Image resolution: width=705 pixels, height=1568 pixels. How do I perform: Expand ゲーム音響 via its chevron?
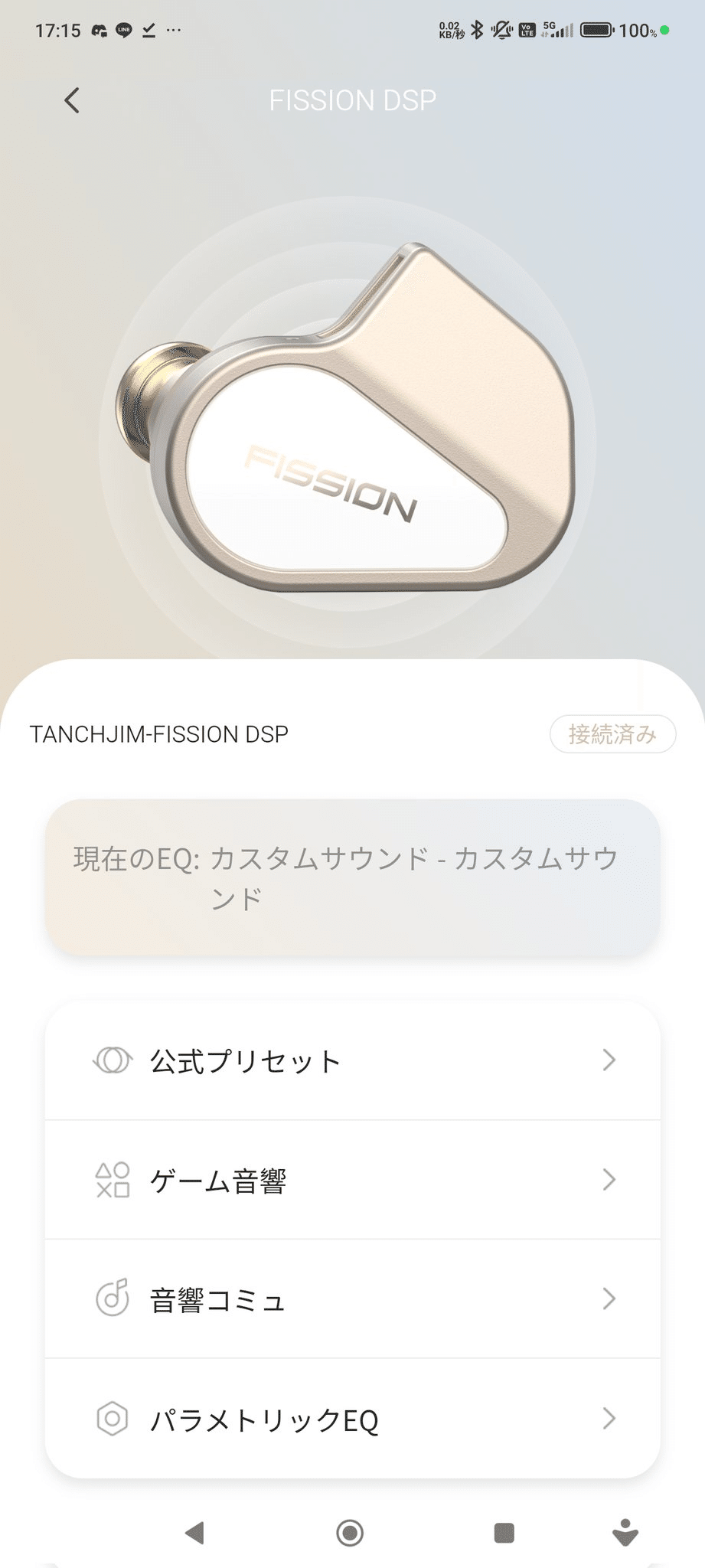pyautogui.click(x=609, y=1179)
